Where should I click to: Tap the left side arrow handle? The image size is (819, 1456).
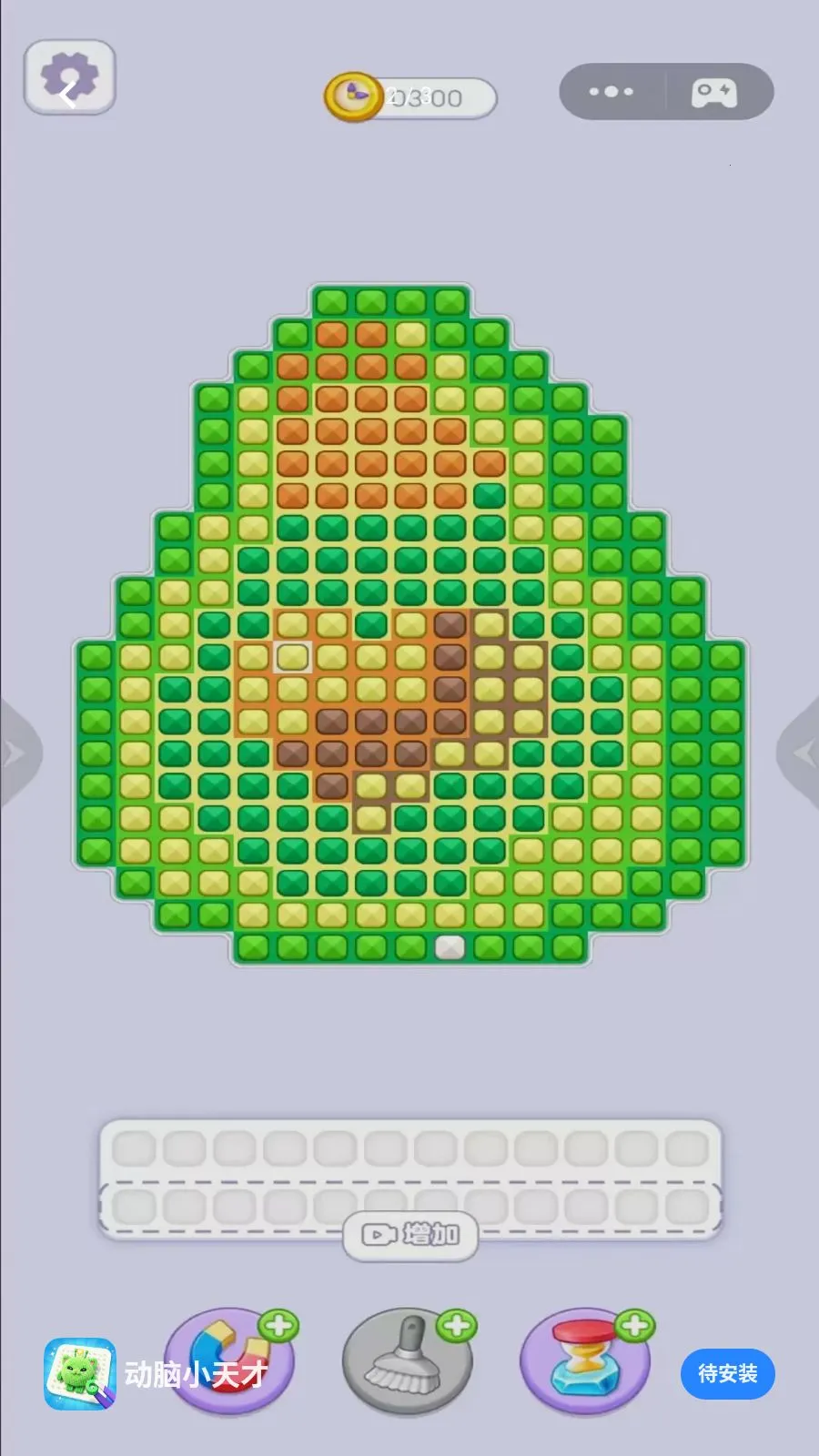pyautogui.click(x=16, y=753)
